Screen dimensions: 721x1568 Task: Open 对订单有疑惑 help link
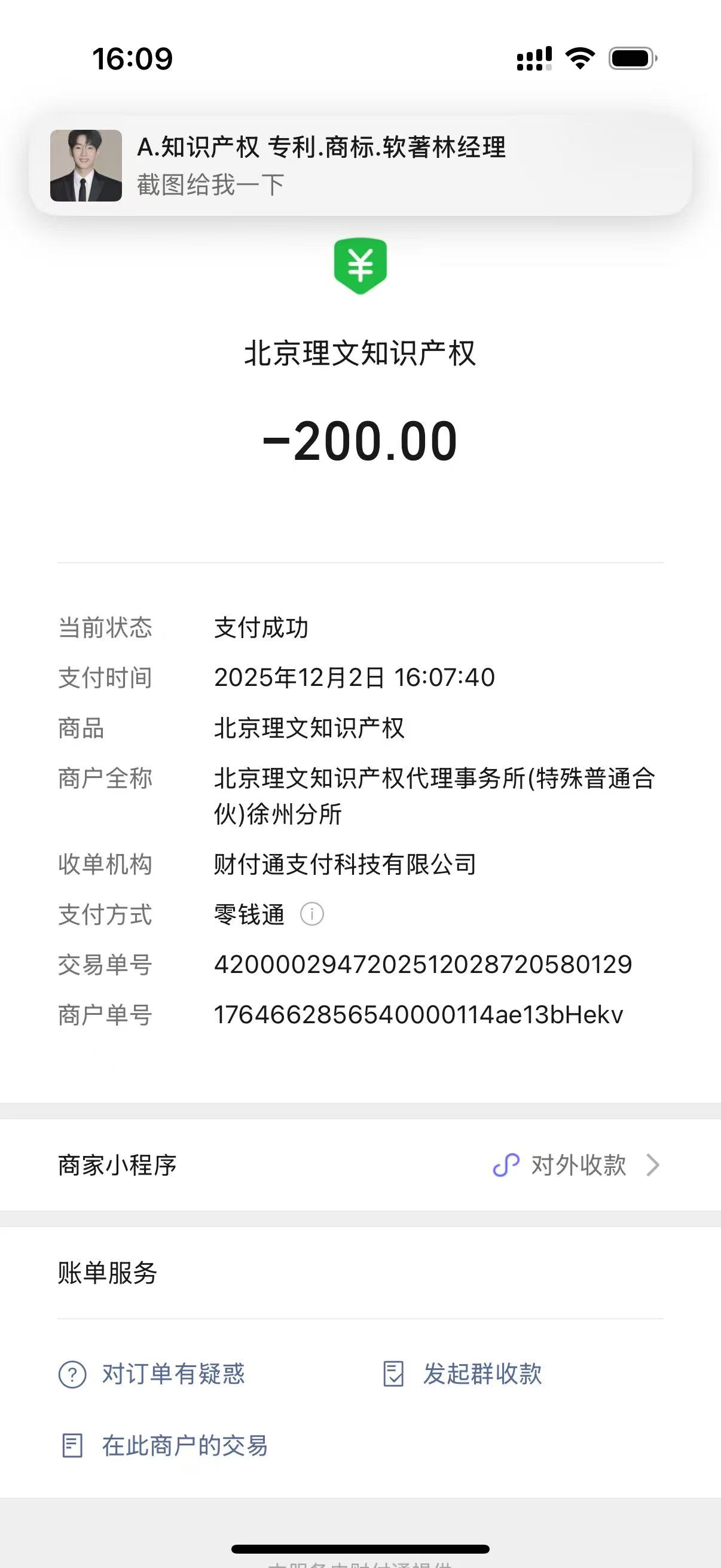(x=152, y=1374)
